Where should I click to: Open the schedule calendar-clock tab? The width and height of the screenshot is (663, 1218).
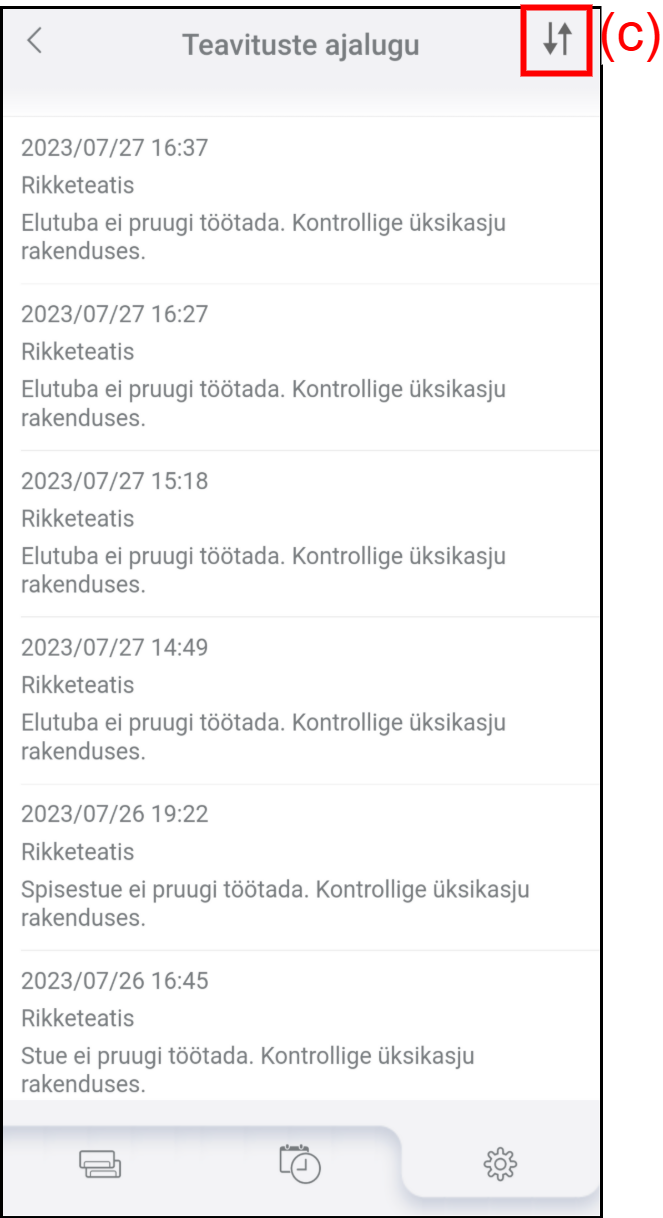point(300,1163)
